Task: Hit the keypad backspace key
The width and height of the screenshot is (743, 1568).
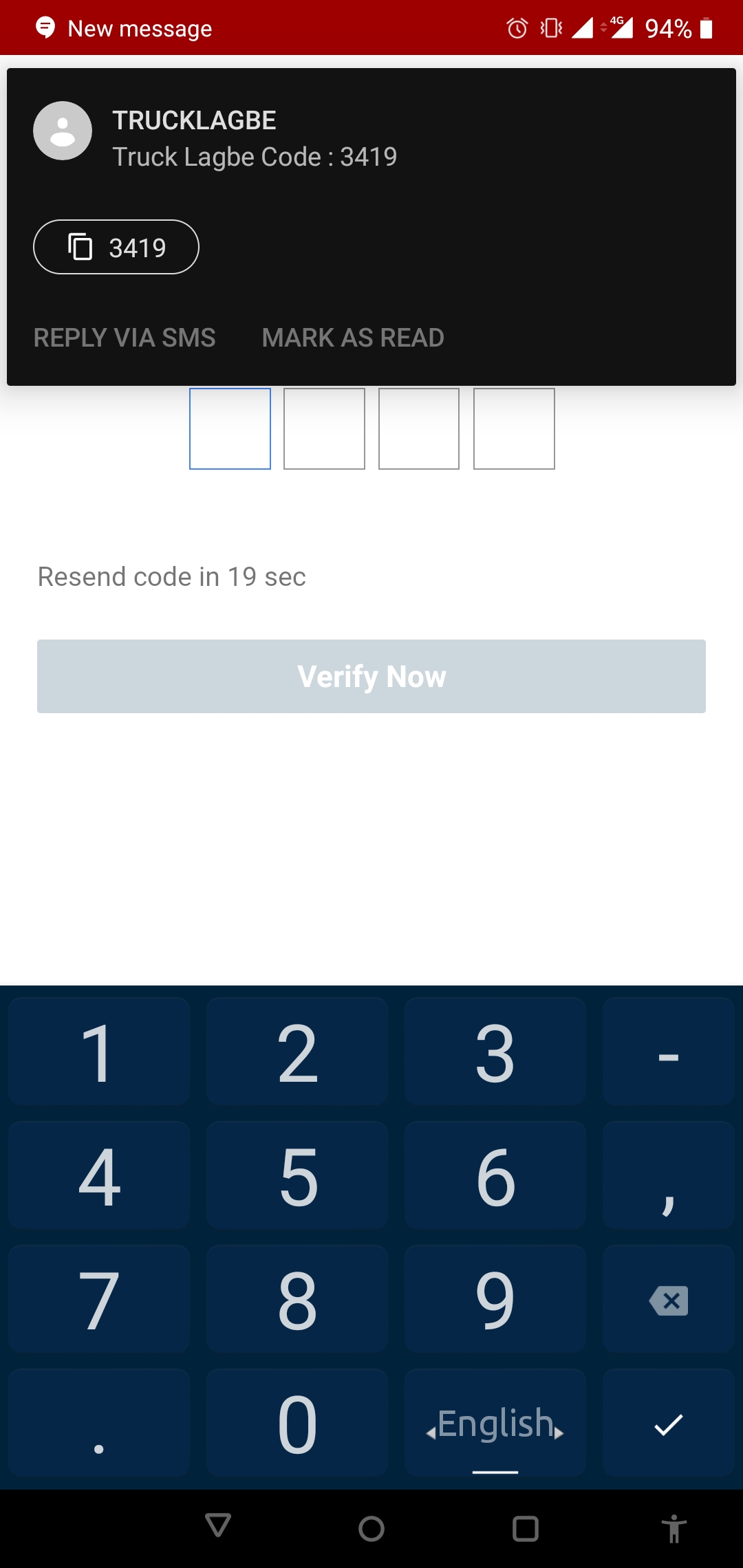Action: [668, 1300]
